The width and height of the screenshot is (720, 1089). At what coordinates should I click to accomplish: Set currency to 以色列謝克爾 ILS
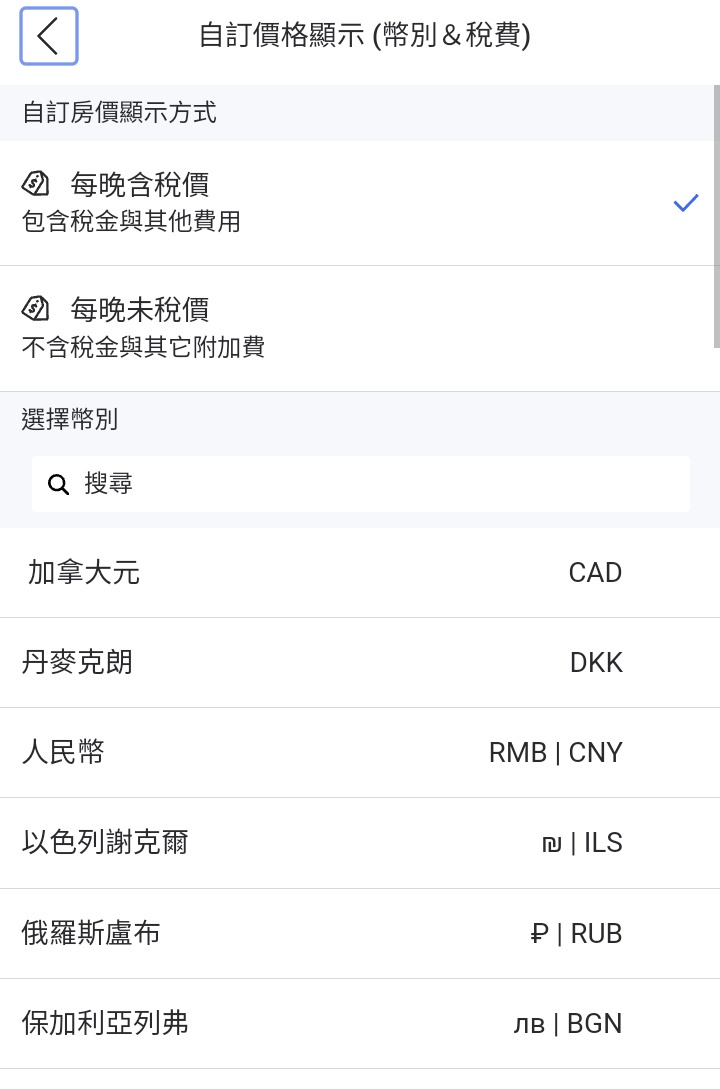pos(360,843)
